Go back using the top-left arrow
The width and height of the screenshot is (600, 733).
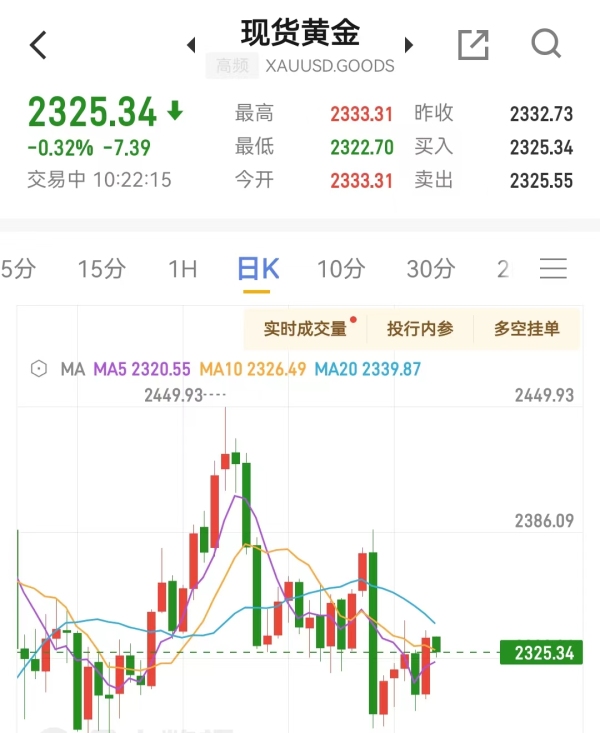tap(38, 45)
